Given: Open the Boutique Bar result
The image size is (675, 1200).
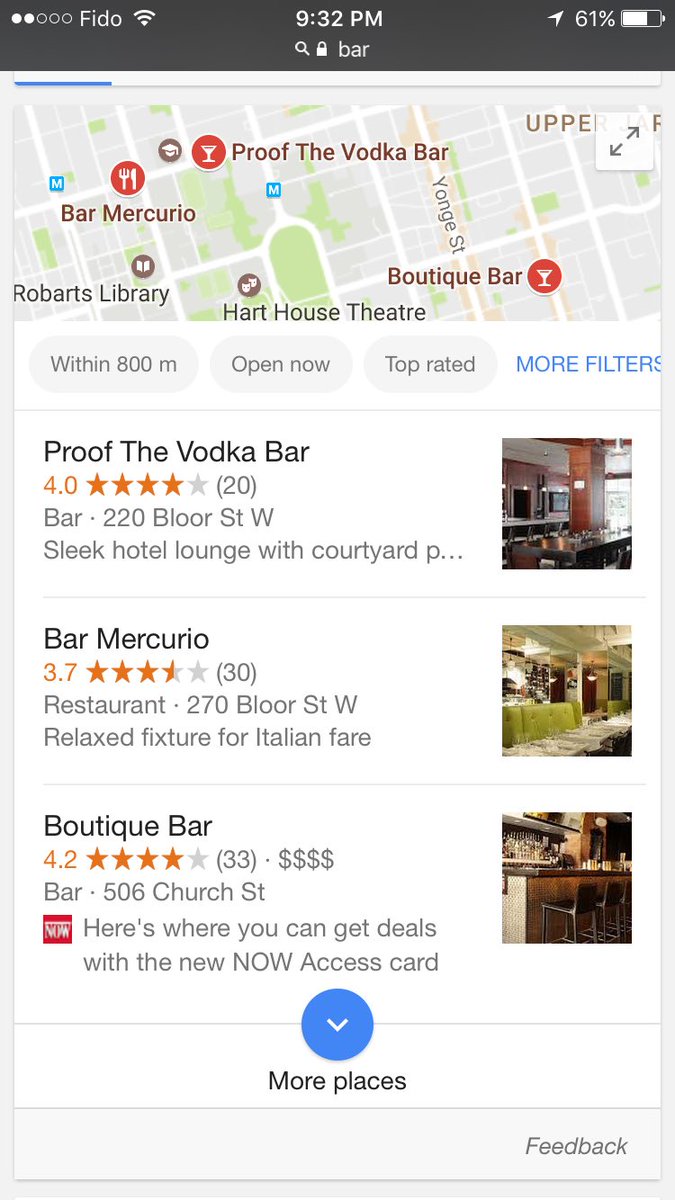Looking at the screenshot, I should 128,826.
